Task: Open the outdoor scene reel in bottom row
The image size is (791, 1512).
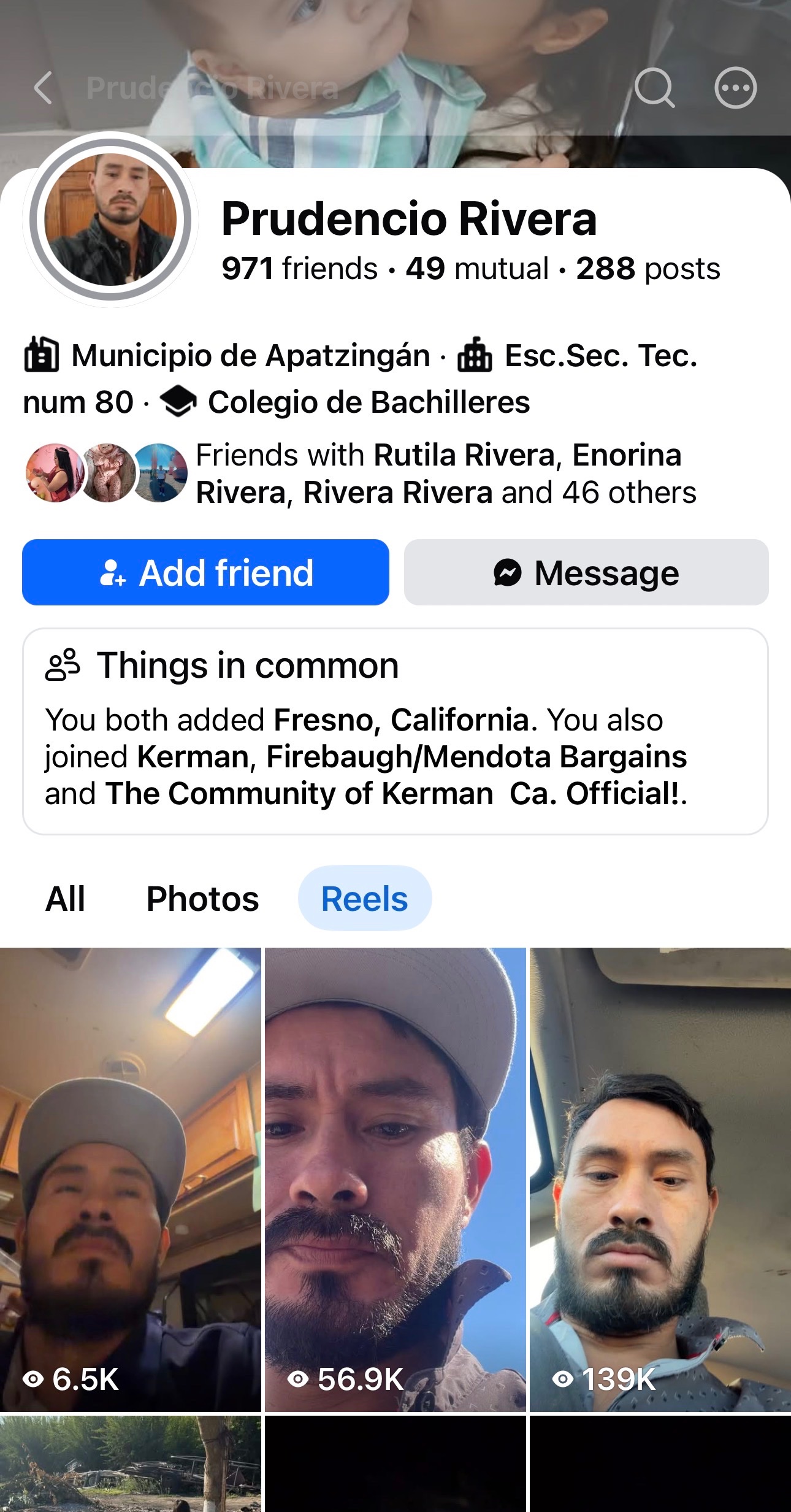Action: pos(131,1464)
